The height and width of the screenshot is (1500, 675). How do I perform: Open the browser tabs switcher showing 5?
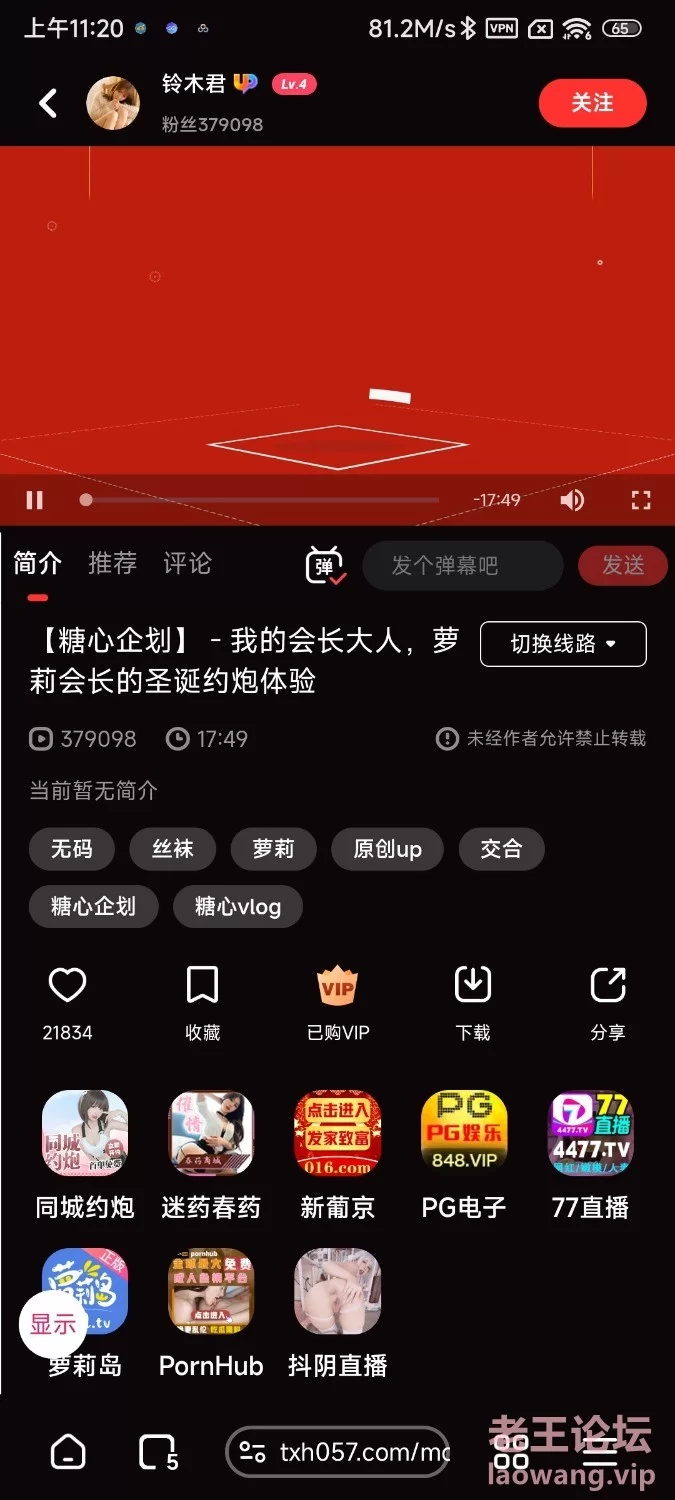coord(158,1452)
